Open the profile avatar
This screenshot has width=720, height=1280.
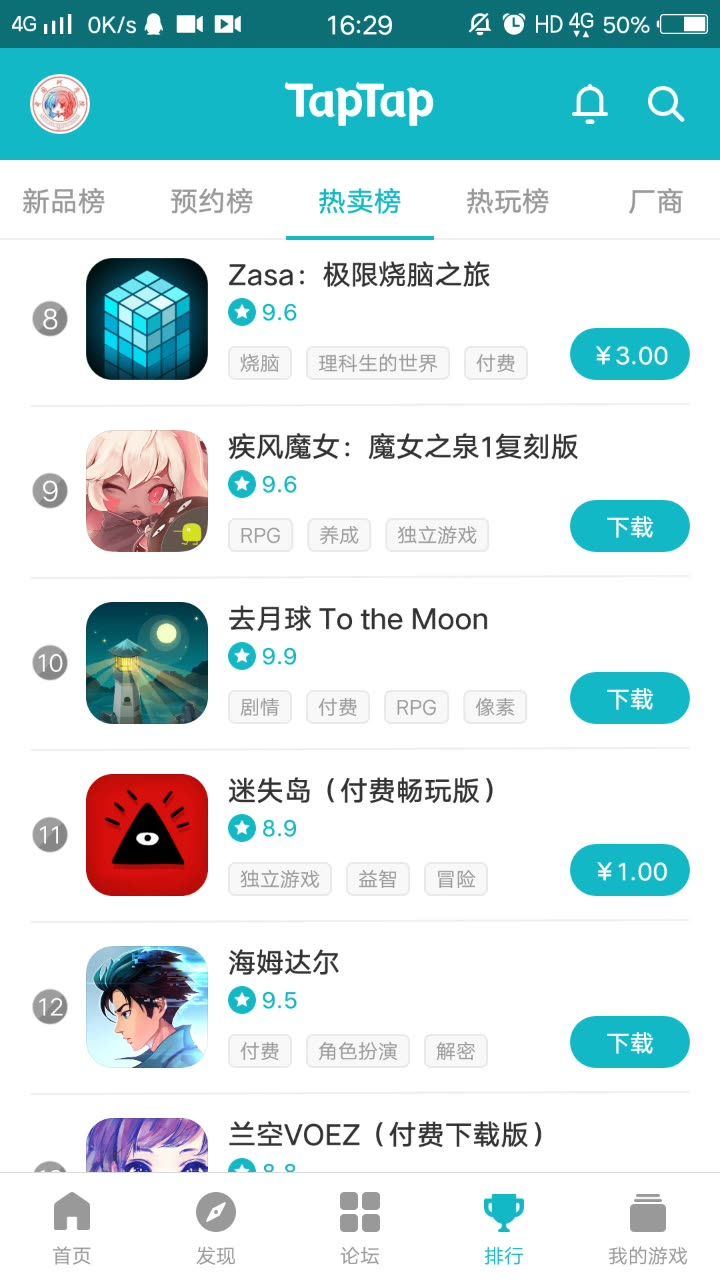[60, 104]
